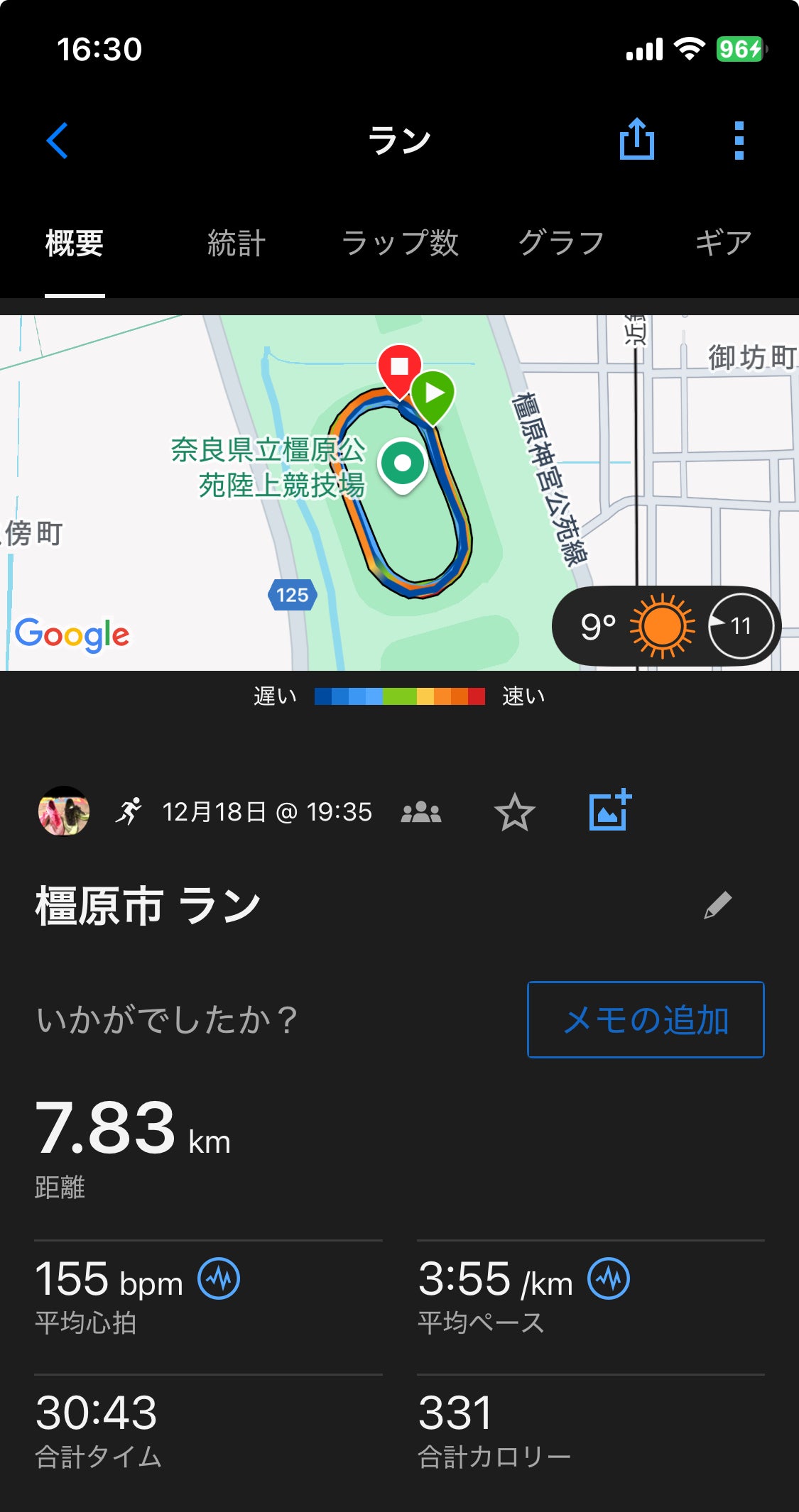Open the 9° weather details widget
Image resolution: width=799 pixels, height=1512 pixels.
pos(665,626)
